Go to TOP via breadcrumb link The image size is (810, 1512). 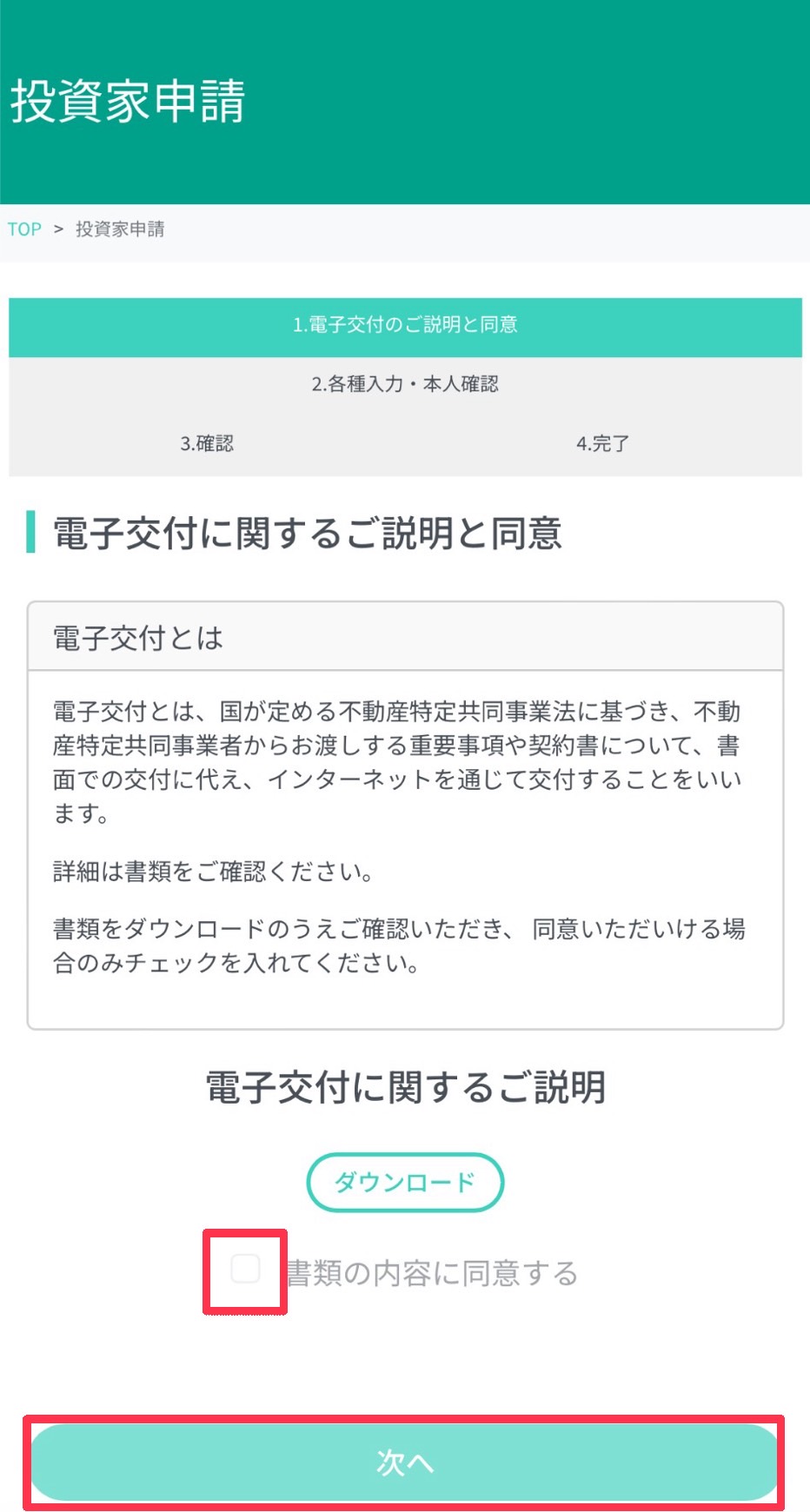click(x=24, y=229)
